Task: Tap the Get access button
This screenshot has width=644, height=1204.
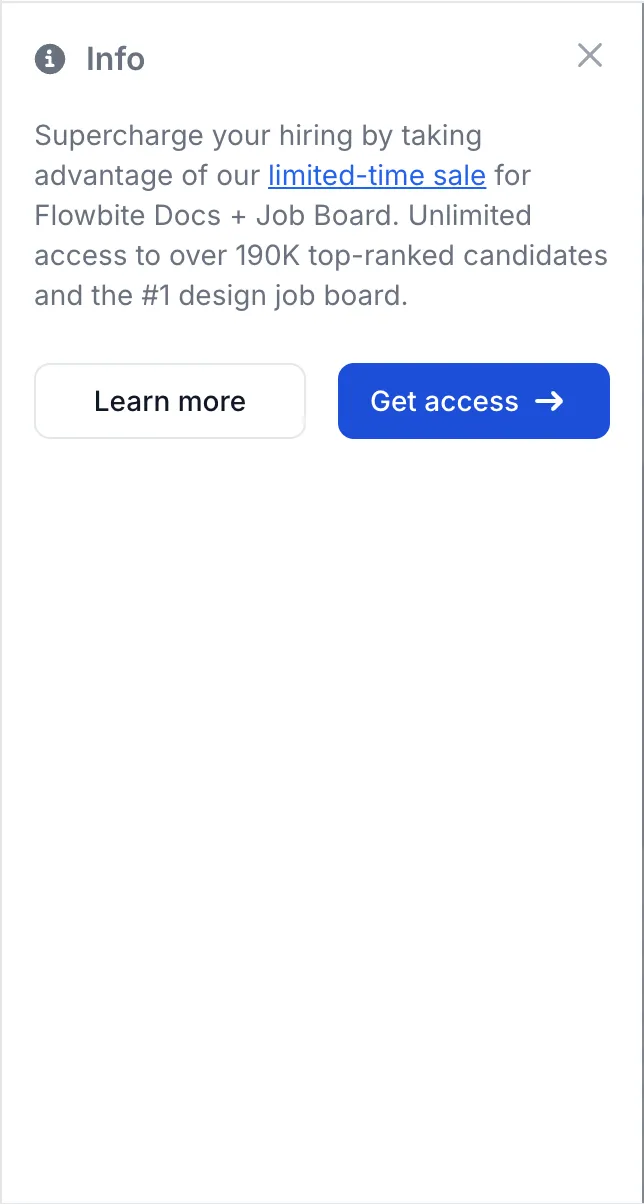Action: pos(473,401)
